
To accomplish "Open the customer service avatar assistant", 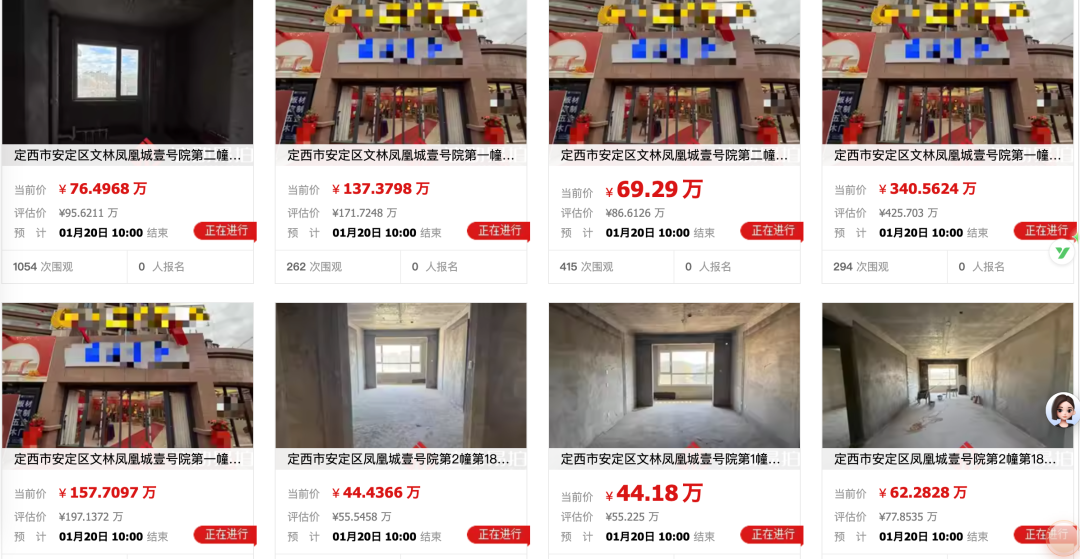I will (1062, 410).
